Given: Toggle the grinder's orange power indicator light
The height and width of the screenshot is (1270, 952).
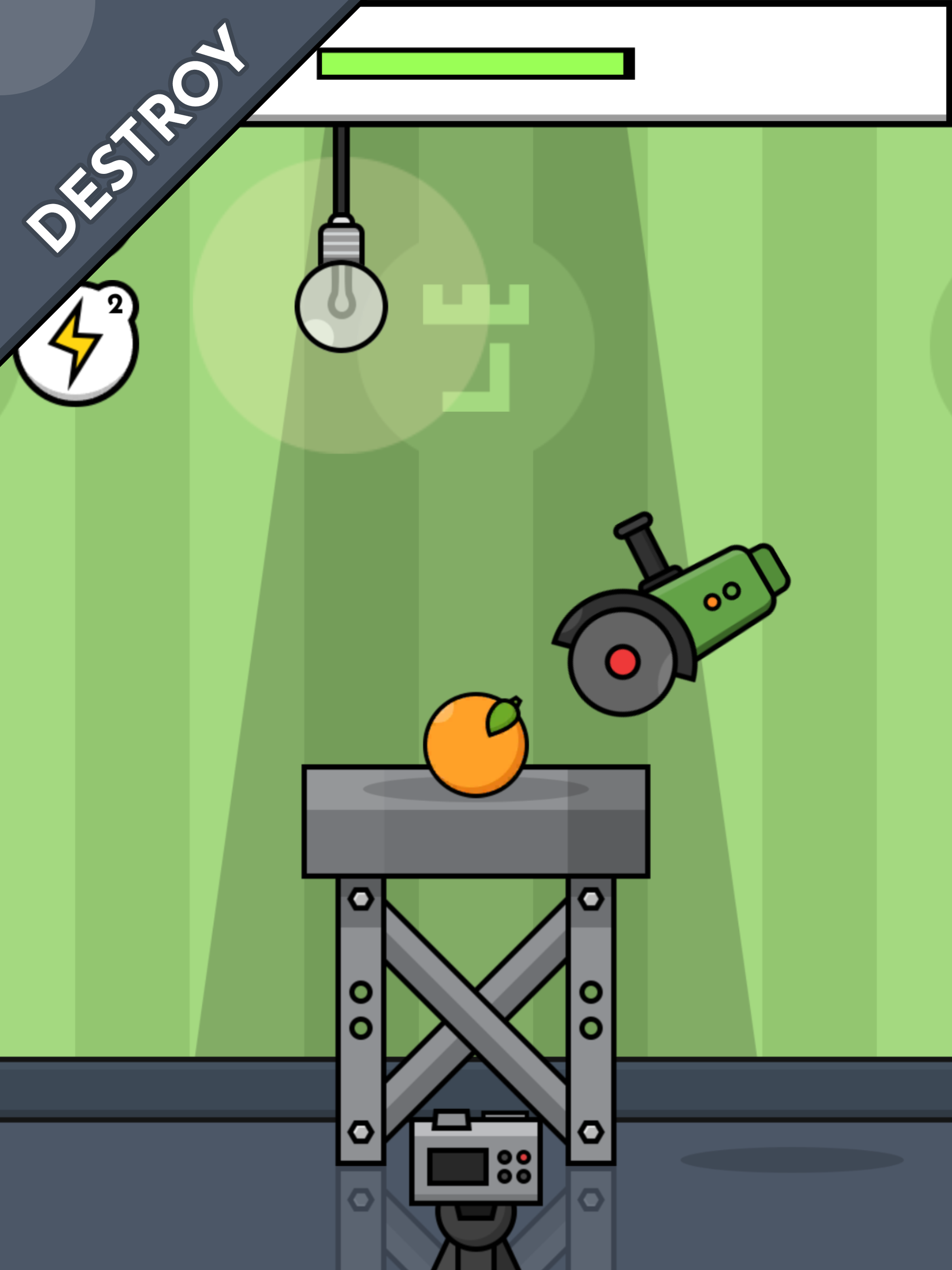Looking at the screenshot, I should tap(713, 603).
